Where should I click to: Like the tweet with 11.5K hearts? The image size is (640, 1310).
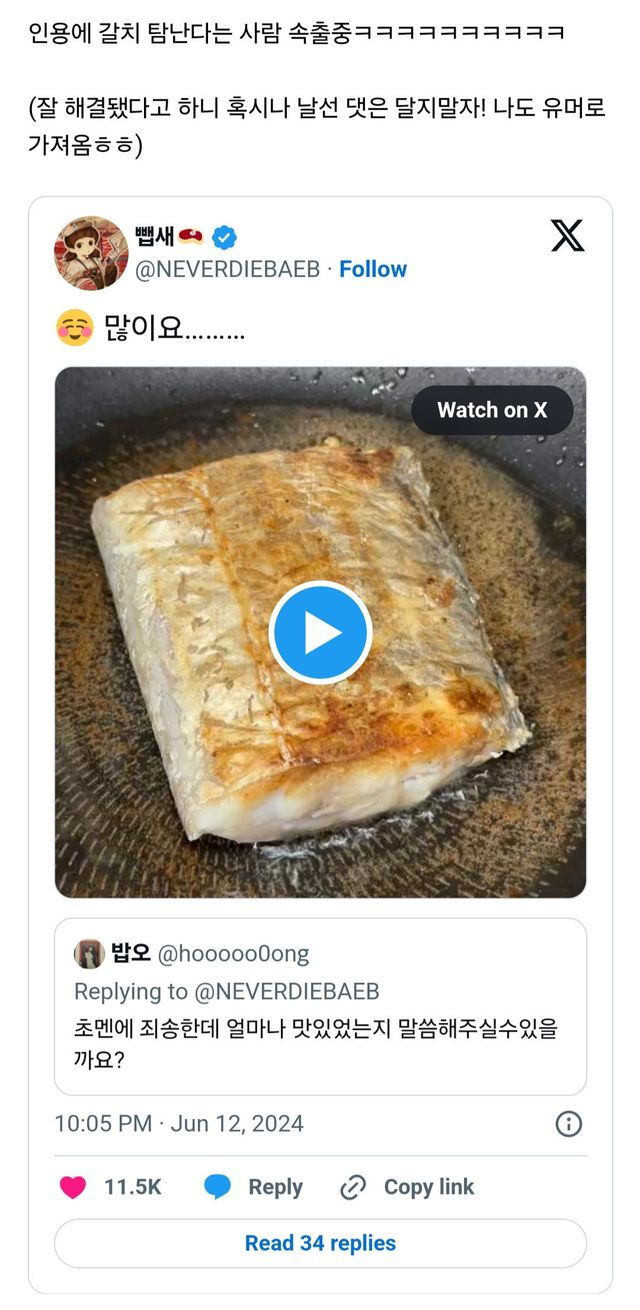point(110,1187)
